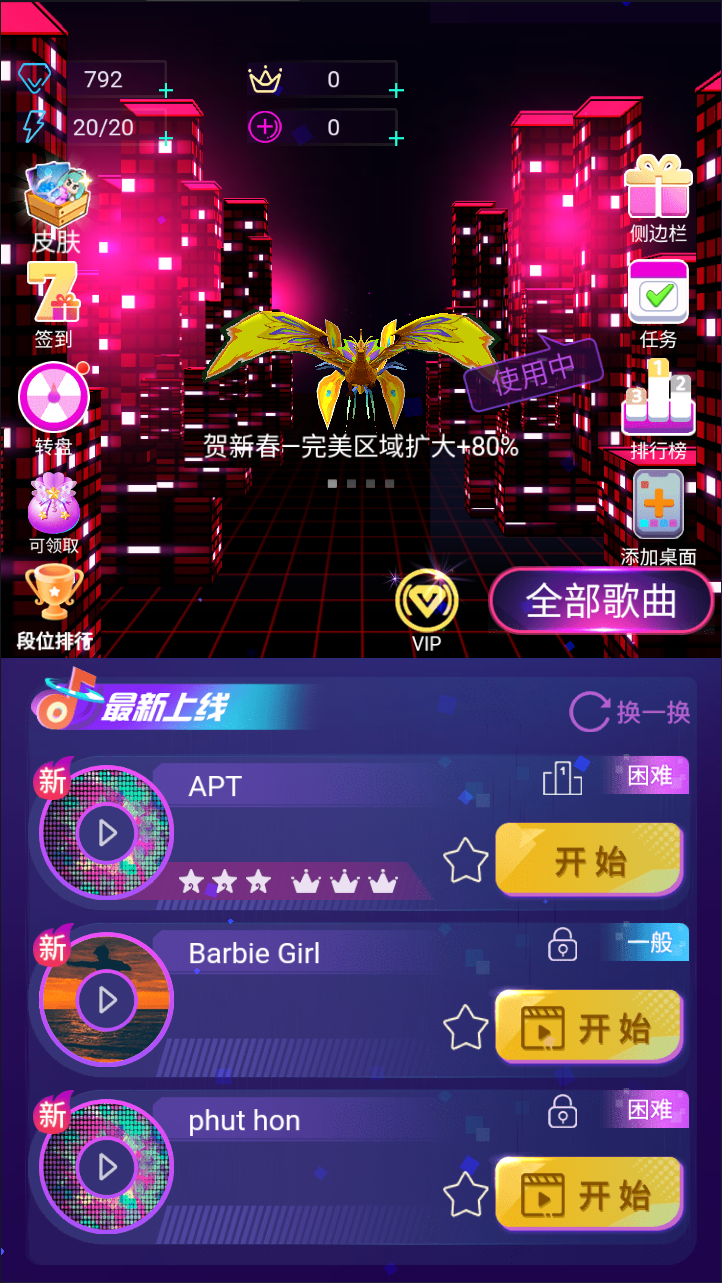
Task: Open the 任务 tasks list
Action: click(x=658, y=298)
